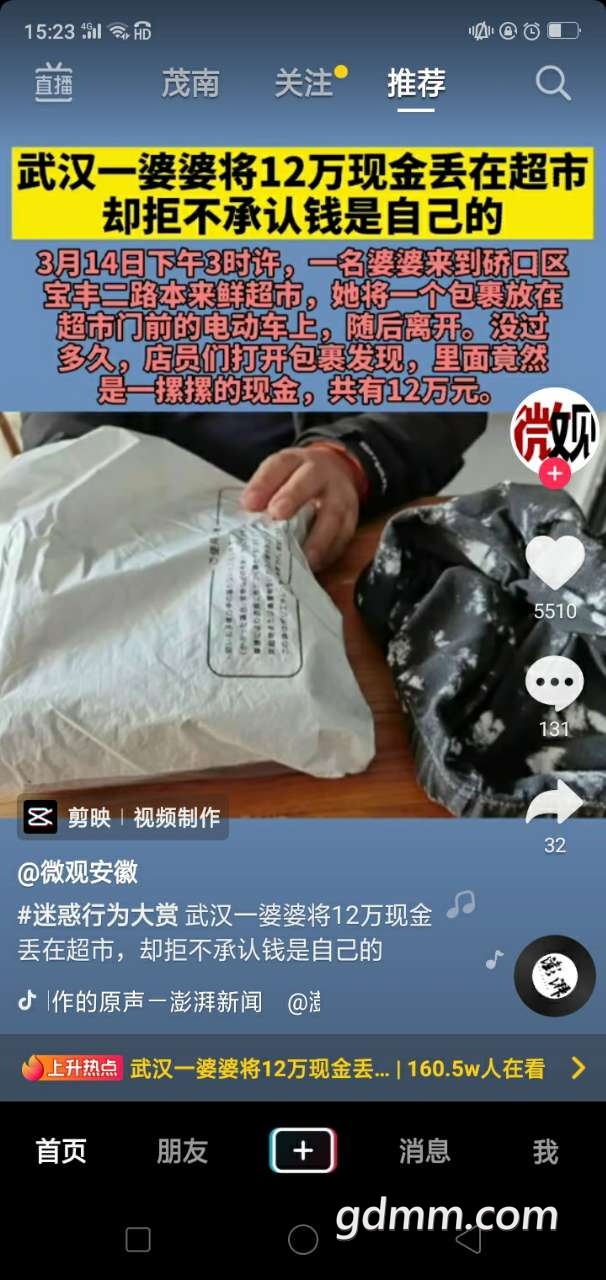The height and width of the screenshot is (1280, 606).
Task: Switch to the 我 profile tab
Action: coord(545,1152)
